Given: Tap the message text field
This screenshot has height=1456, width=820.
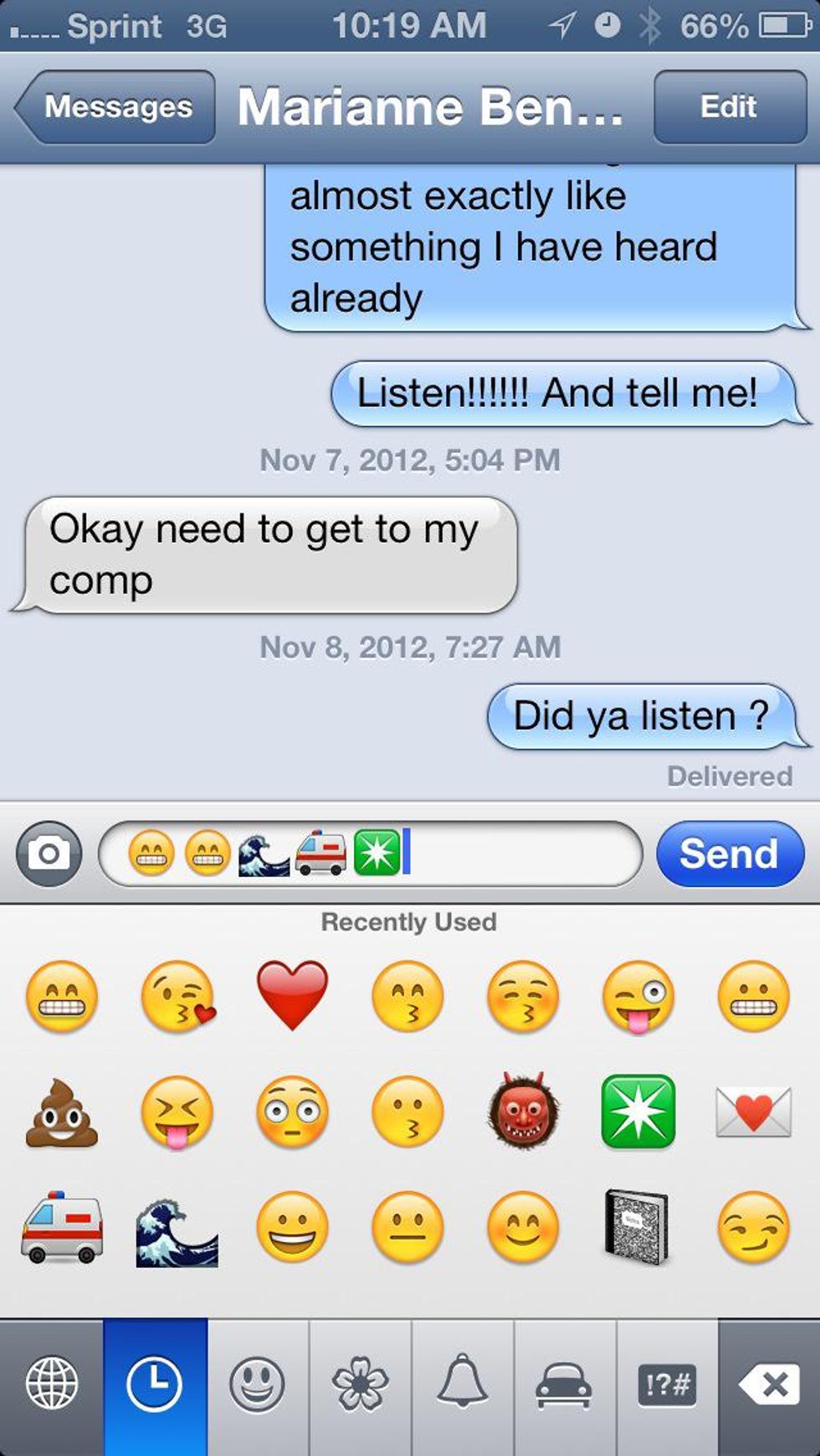Looking at the screenshot, I should 519,854.
